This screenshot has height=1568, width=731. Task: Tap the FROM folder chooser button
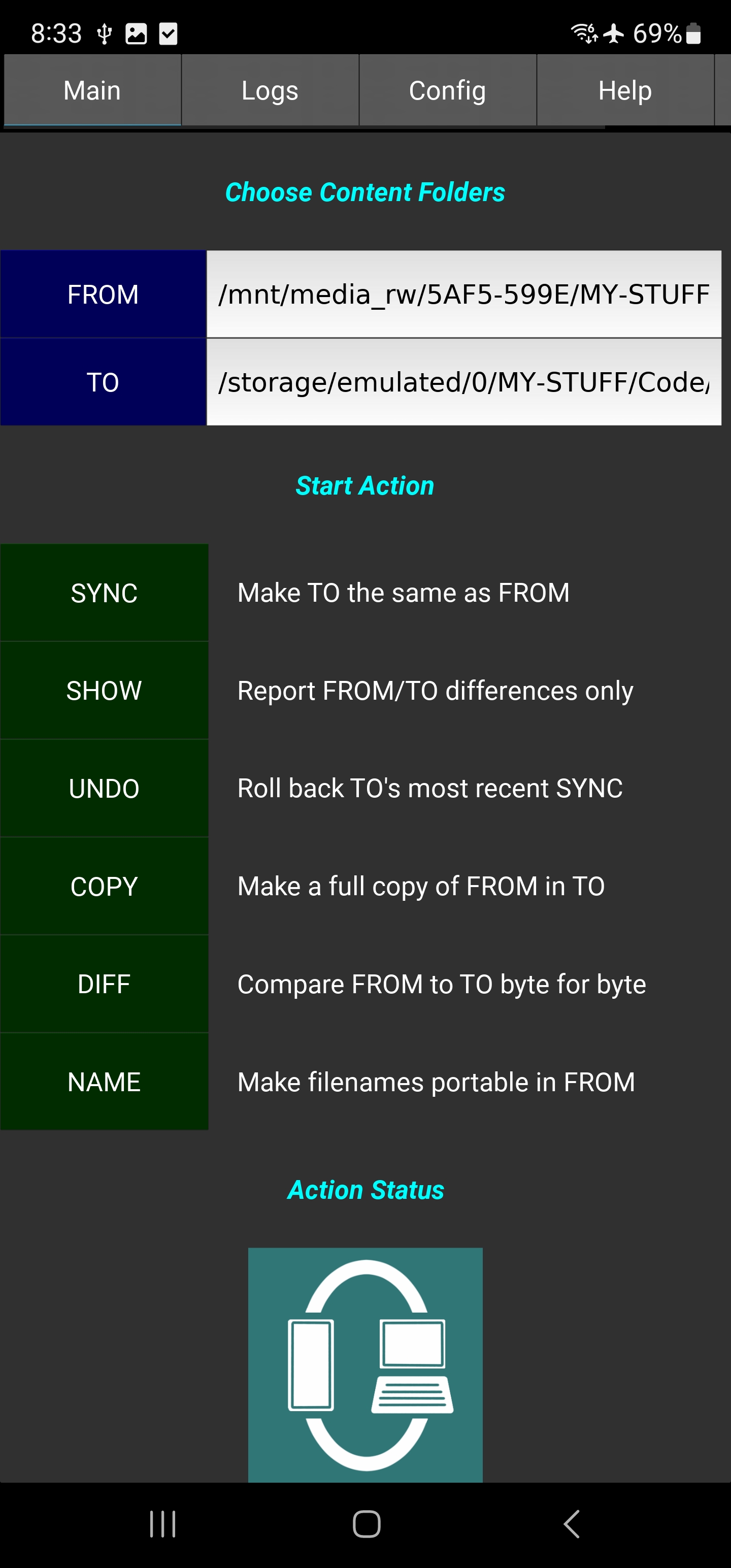coord(103,294)
